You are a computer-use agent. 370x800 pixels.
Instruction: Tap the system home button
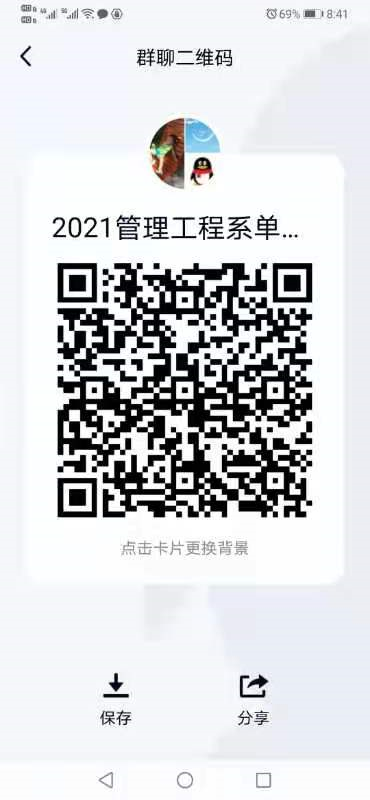(185, 780)
